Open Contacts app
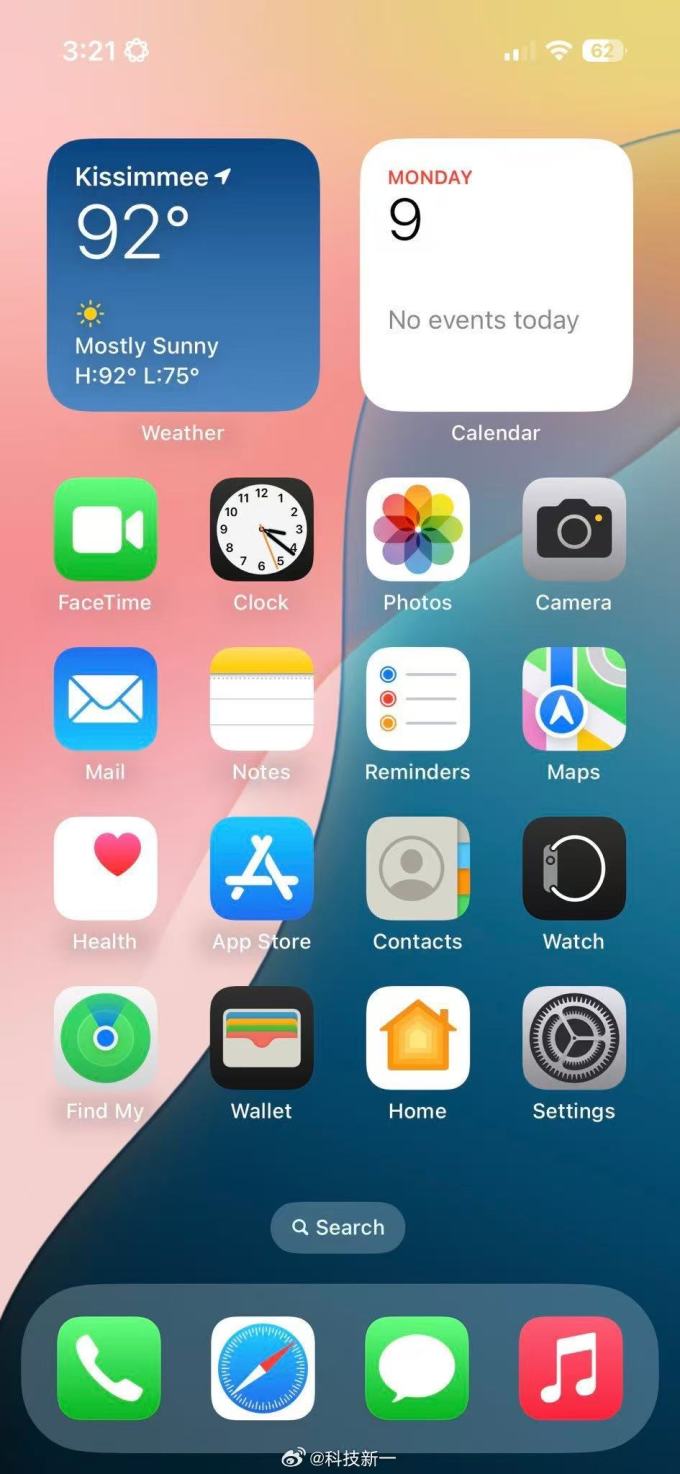 click(418, 868)
